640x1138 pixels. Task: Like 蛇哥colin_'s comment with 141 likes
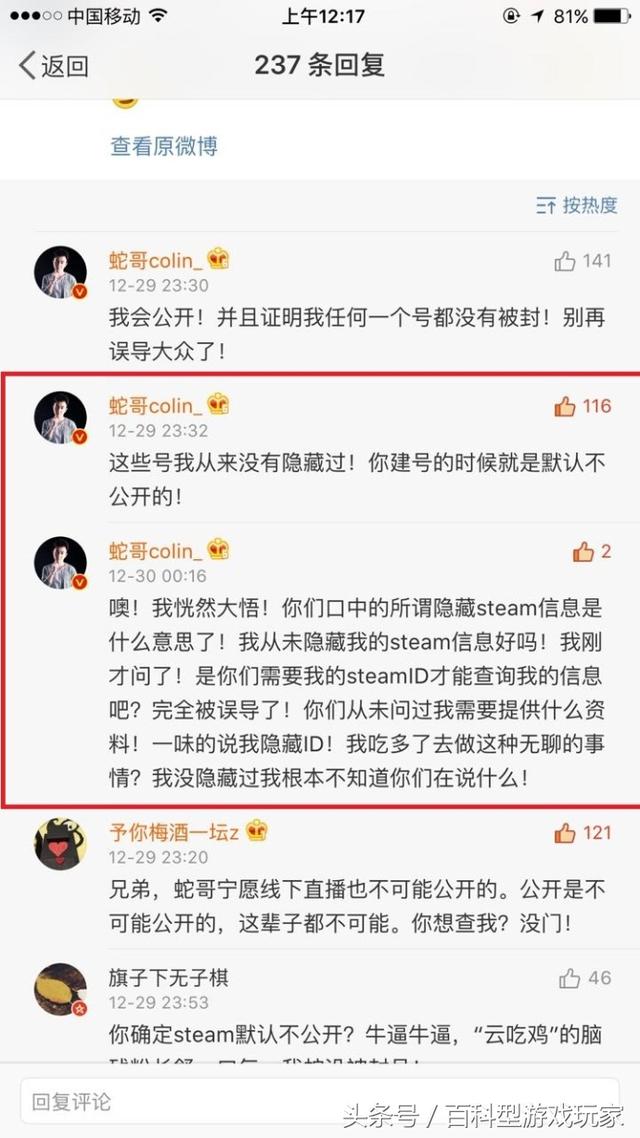(x=565, y=261)
